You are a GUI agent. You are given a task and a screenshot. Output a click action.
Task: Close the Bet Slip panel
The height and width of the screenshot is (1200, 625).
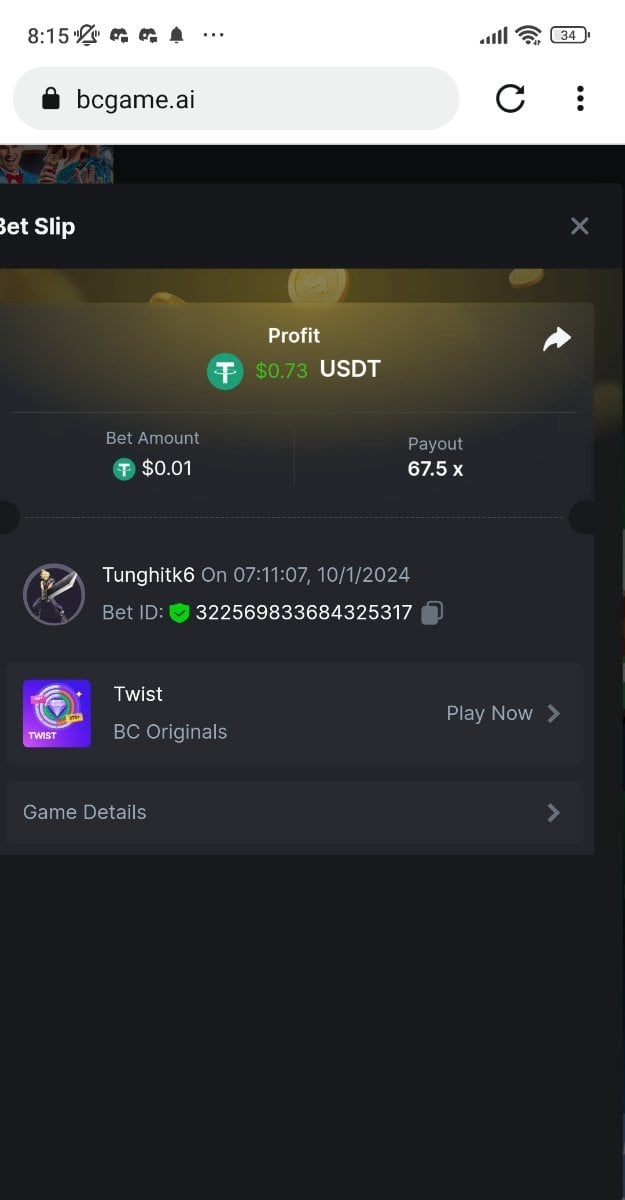pyautogui.click(x=579, y=226)
